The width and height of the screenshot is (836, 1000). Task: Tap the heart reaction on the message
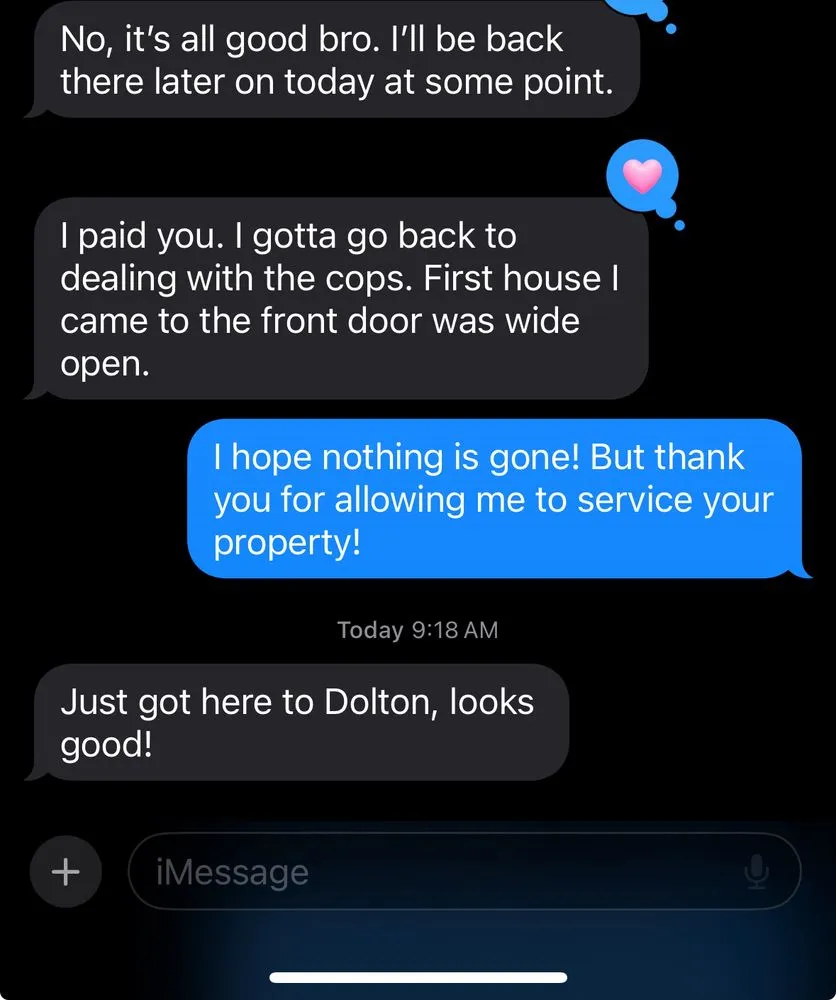click(642, 178)
